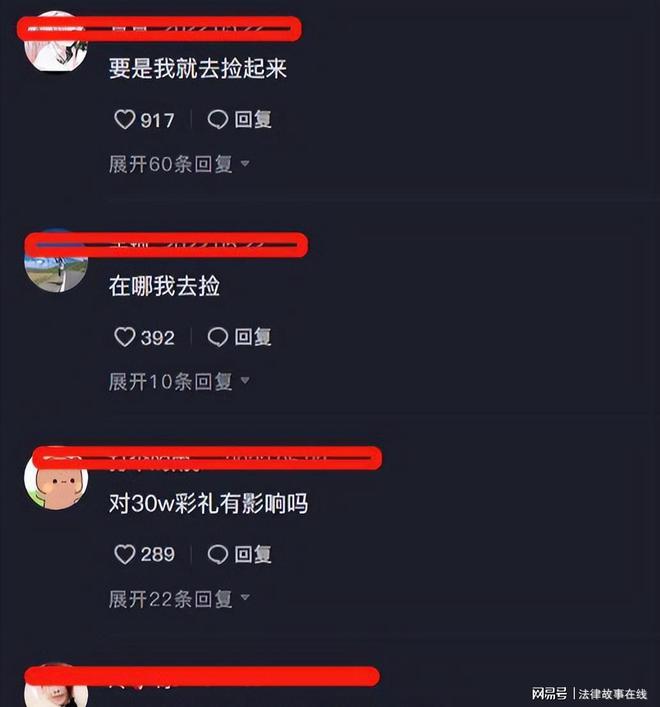Image resolution: width=660 pixels, height=707 pixels.
Task: Reply to the comment about 30w彩礼
Action: [240, 554]
